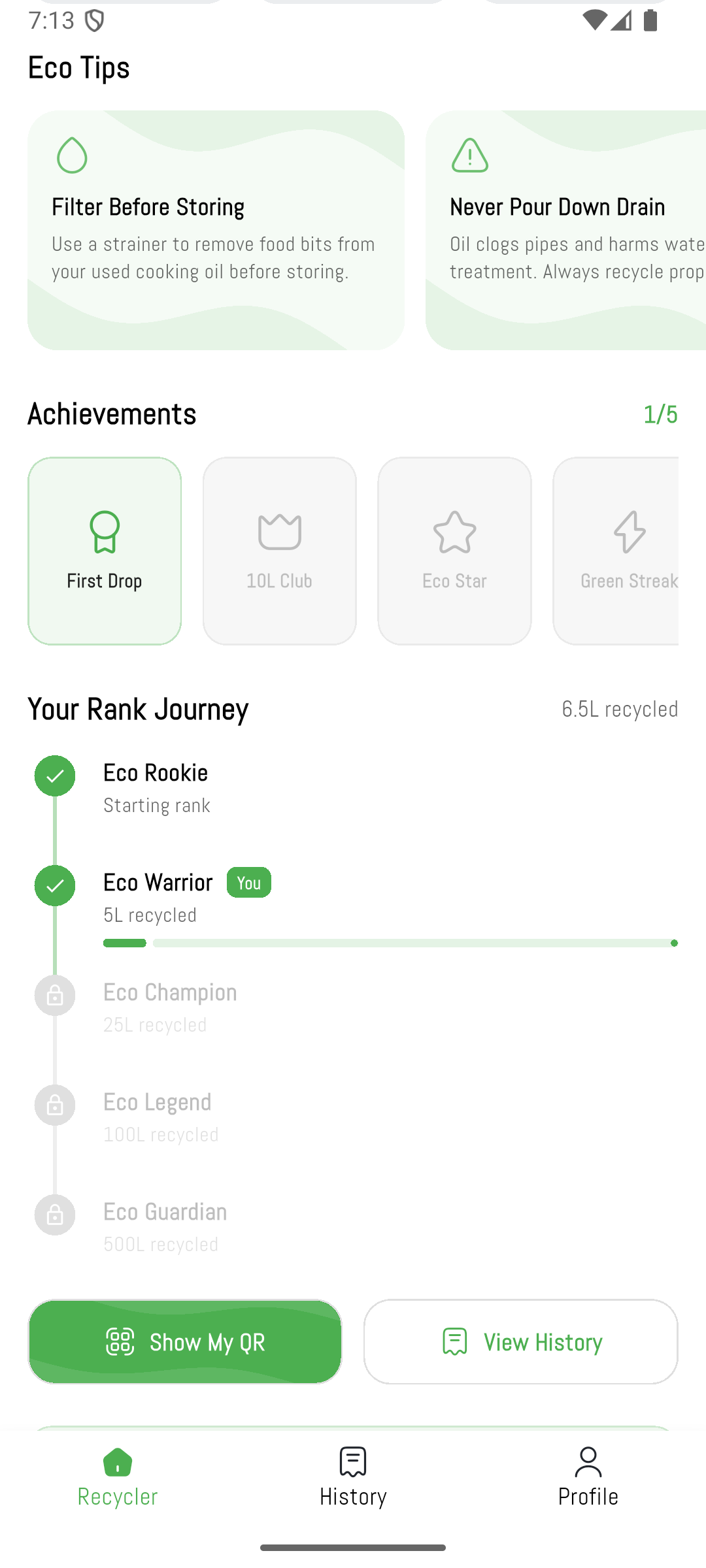Open View History button
This screenshot has width=706, height=1568.
tap(520, 1341)
